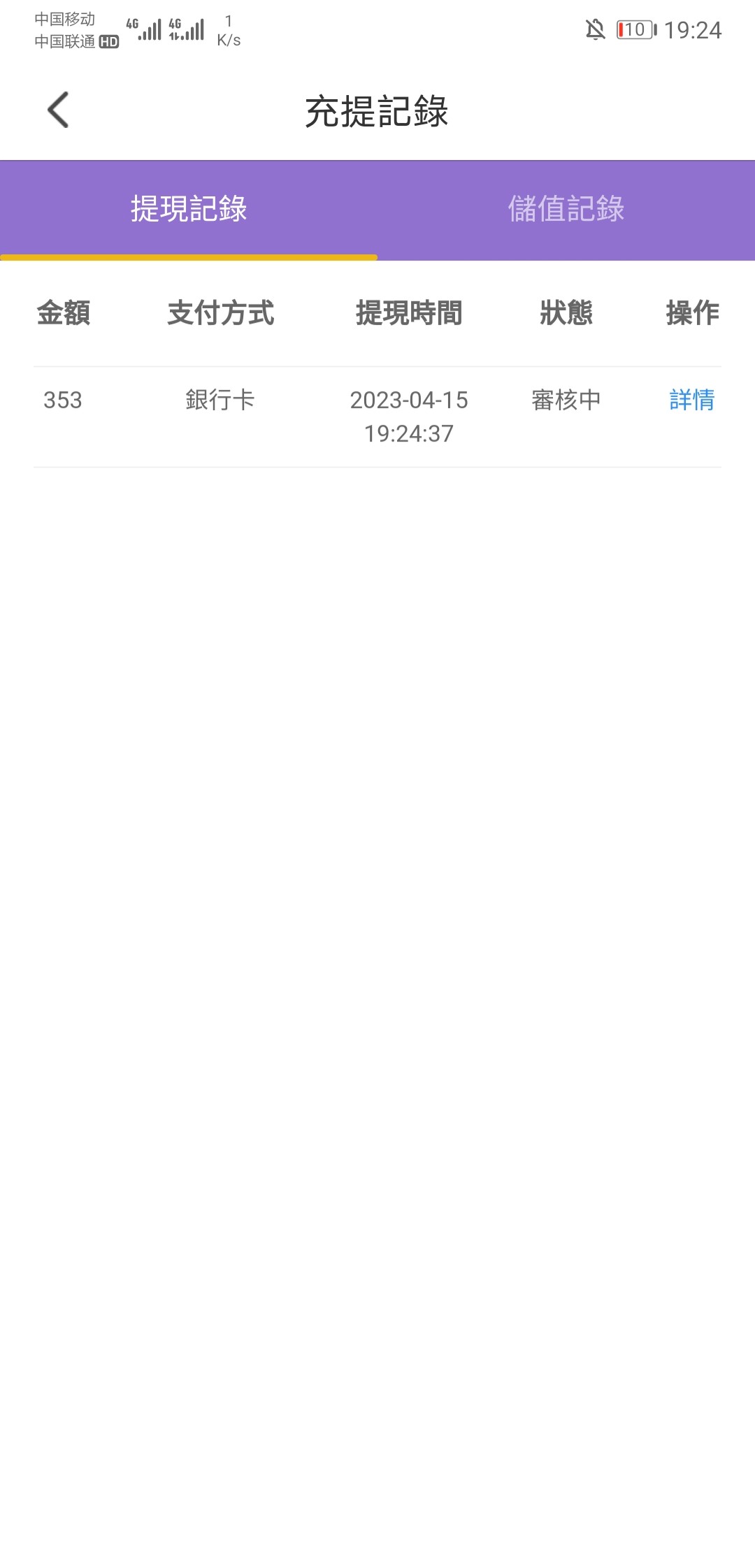Go back using the top-left arrow
Image resolution: width=755 pixels, height=1568 pixels.
pyautogui.click(x=58, y=110)
